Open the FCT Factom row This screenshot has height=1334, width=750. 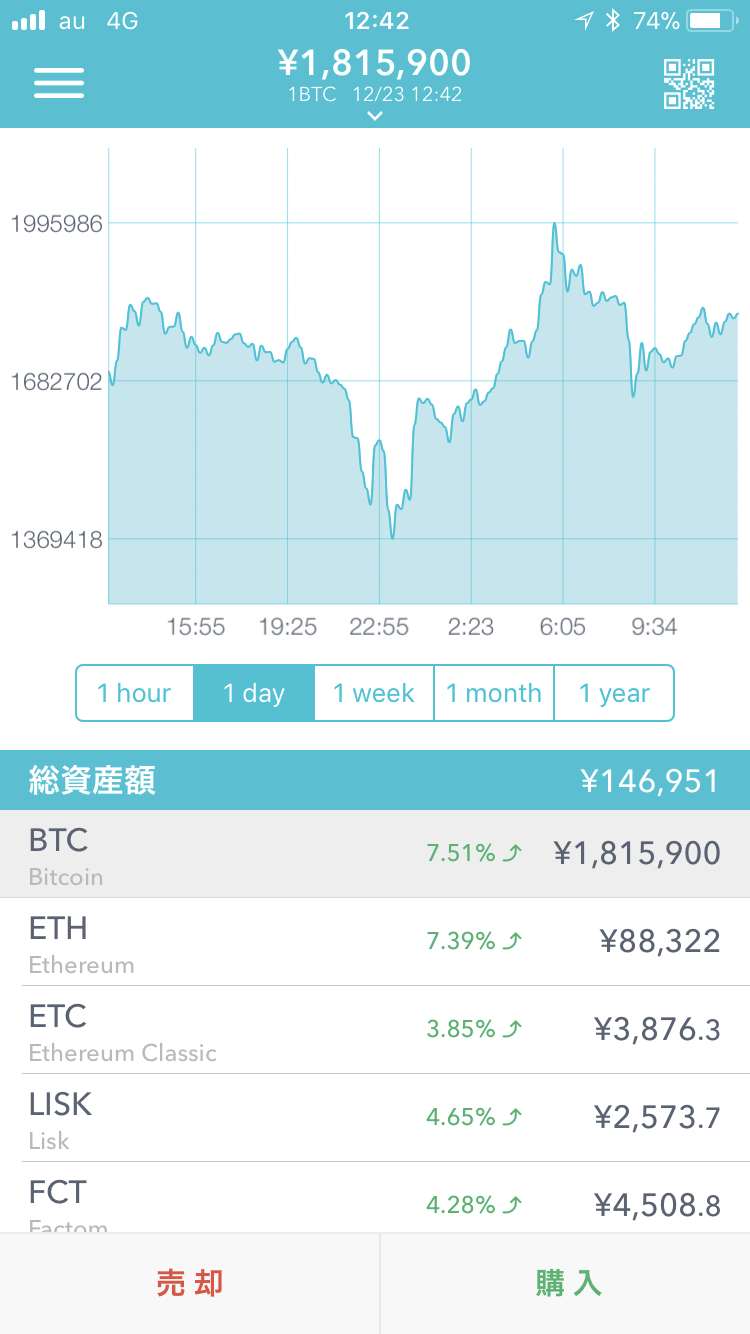tap(375, 1197)
